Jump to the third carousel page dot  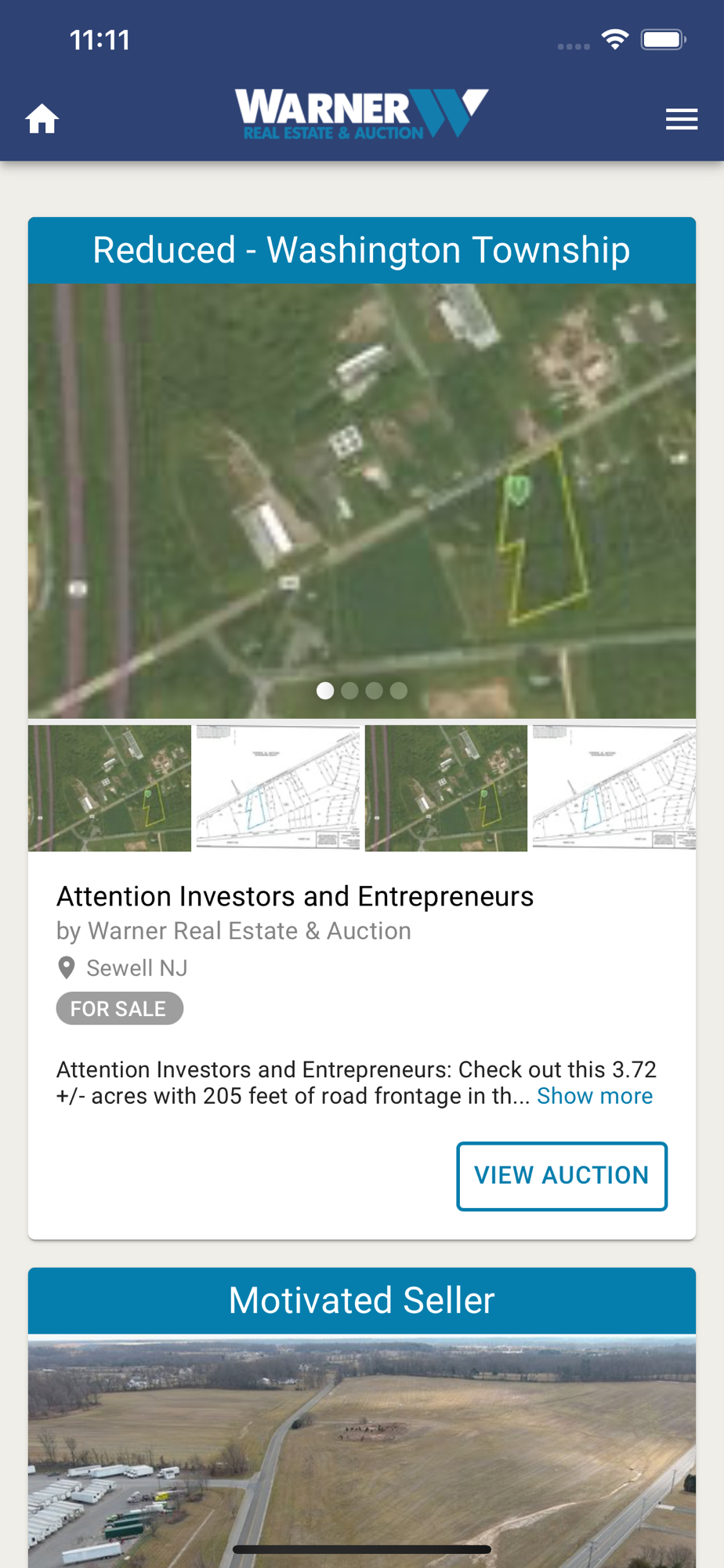(x=375, y=691)
